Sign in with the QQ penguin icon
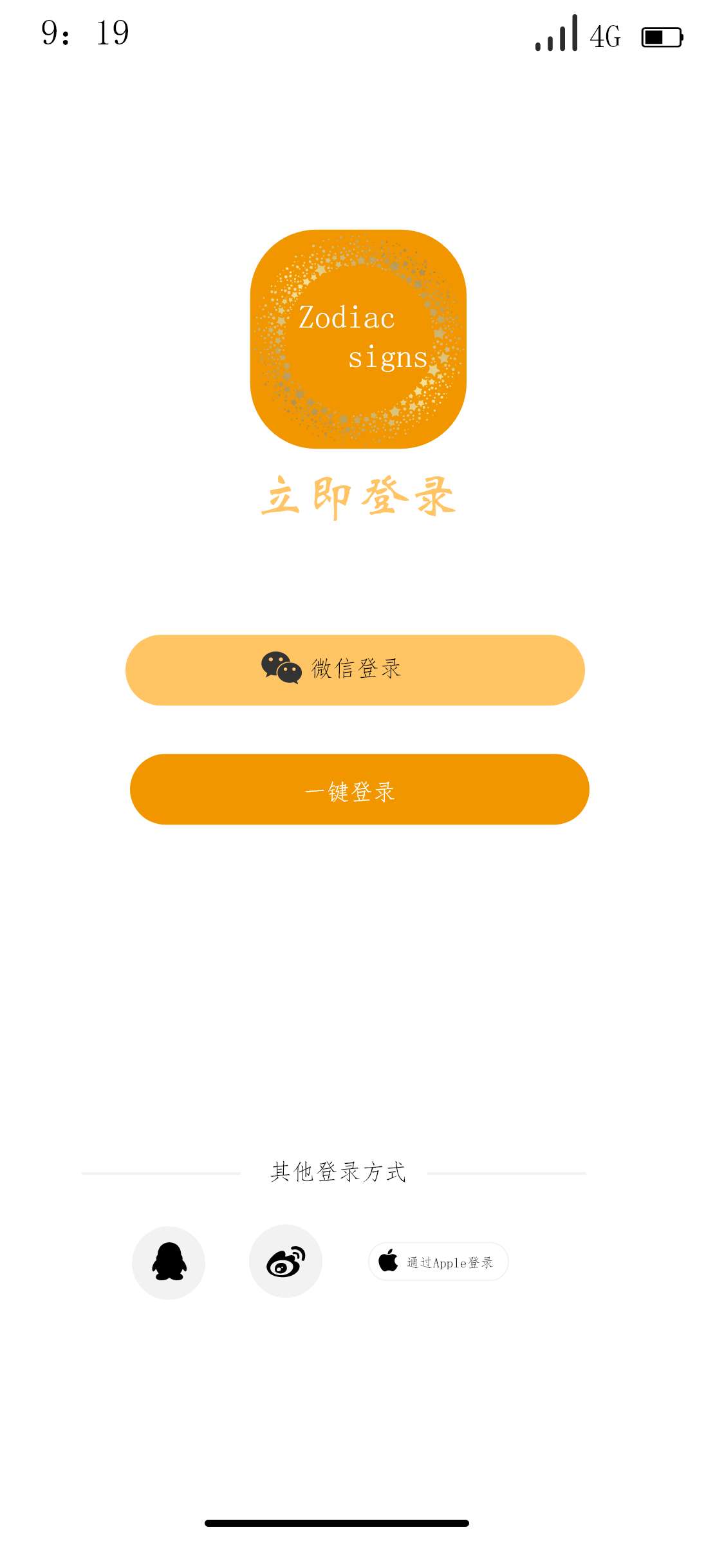Screen dimensions: 724x1568 (x=169, y=1262)
